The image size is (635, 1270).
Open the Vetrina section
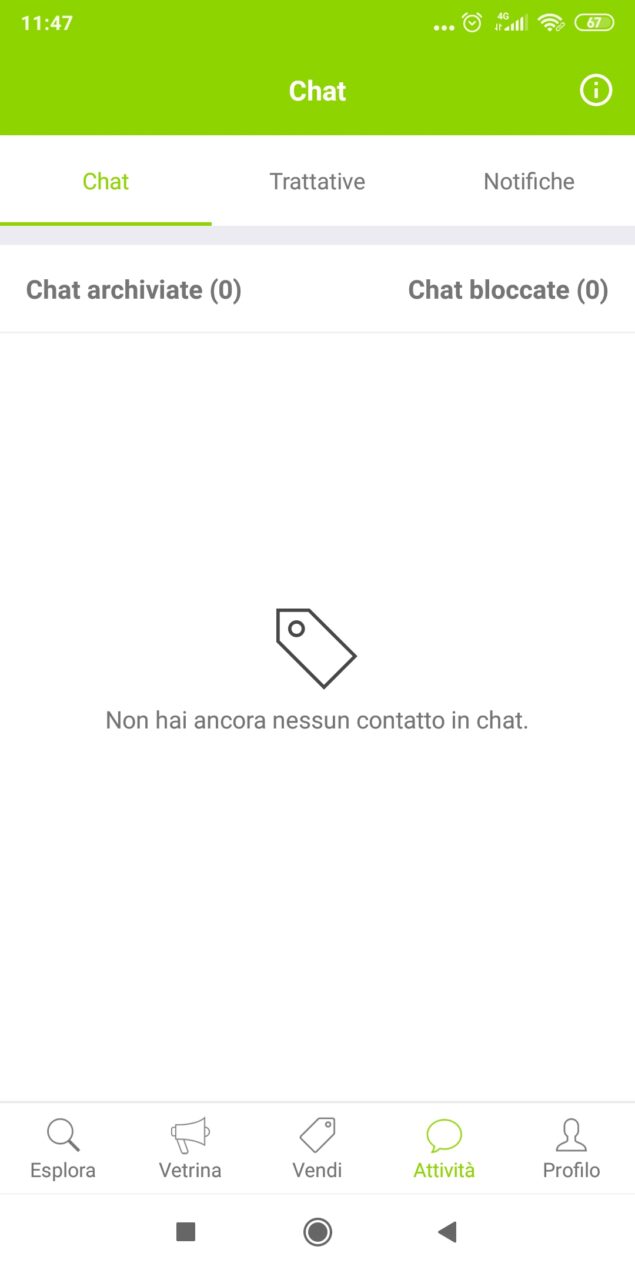pos(190,1149)
